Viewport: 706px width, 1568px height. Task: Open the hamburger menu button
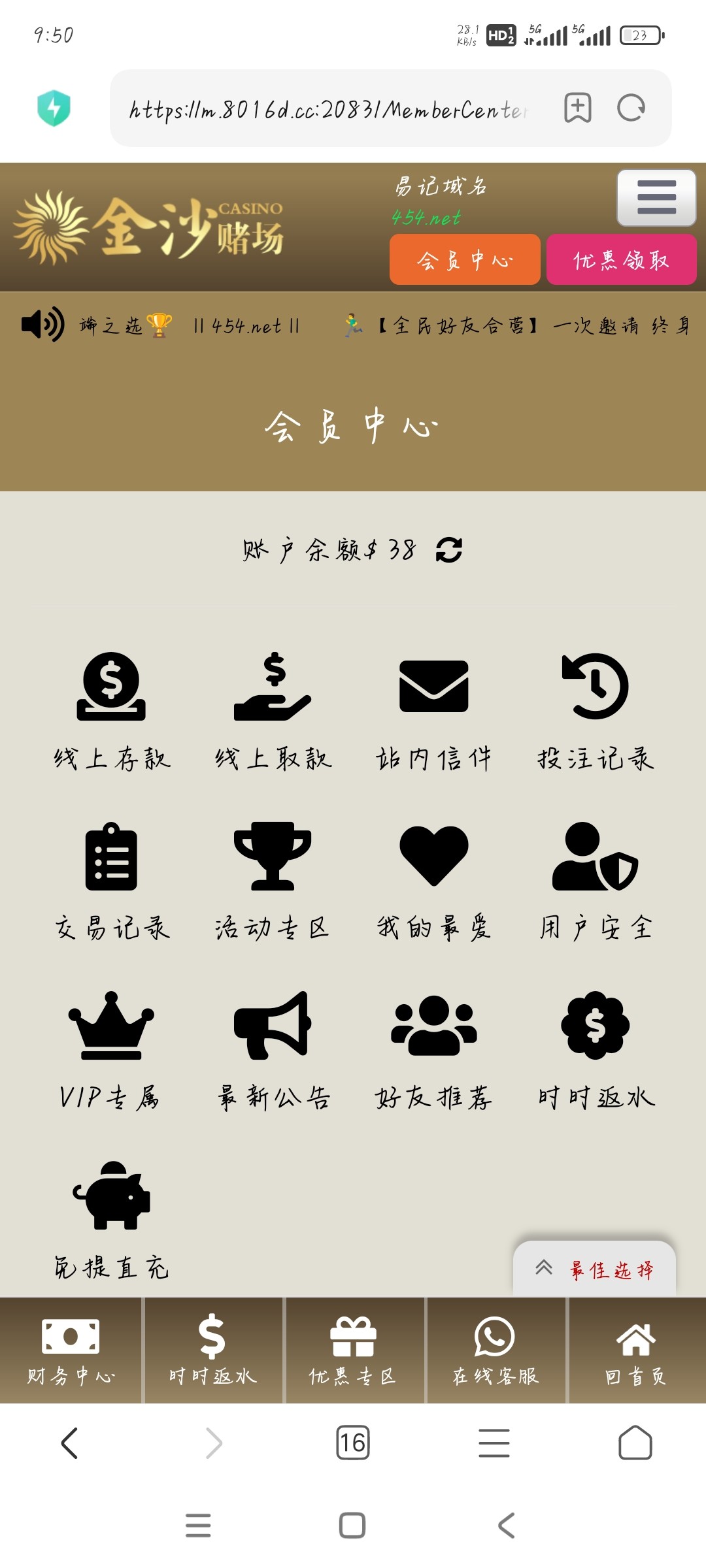(656, 197)
